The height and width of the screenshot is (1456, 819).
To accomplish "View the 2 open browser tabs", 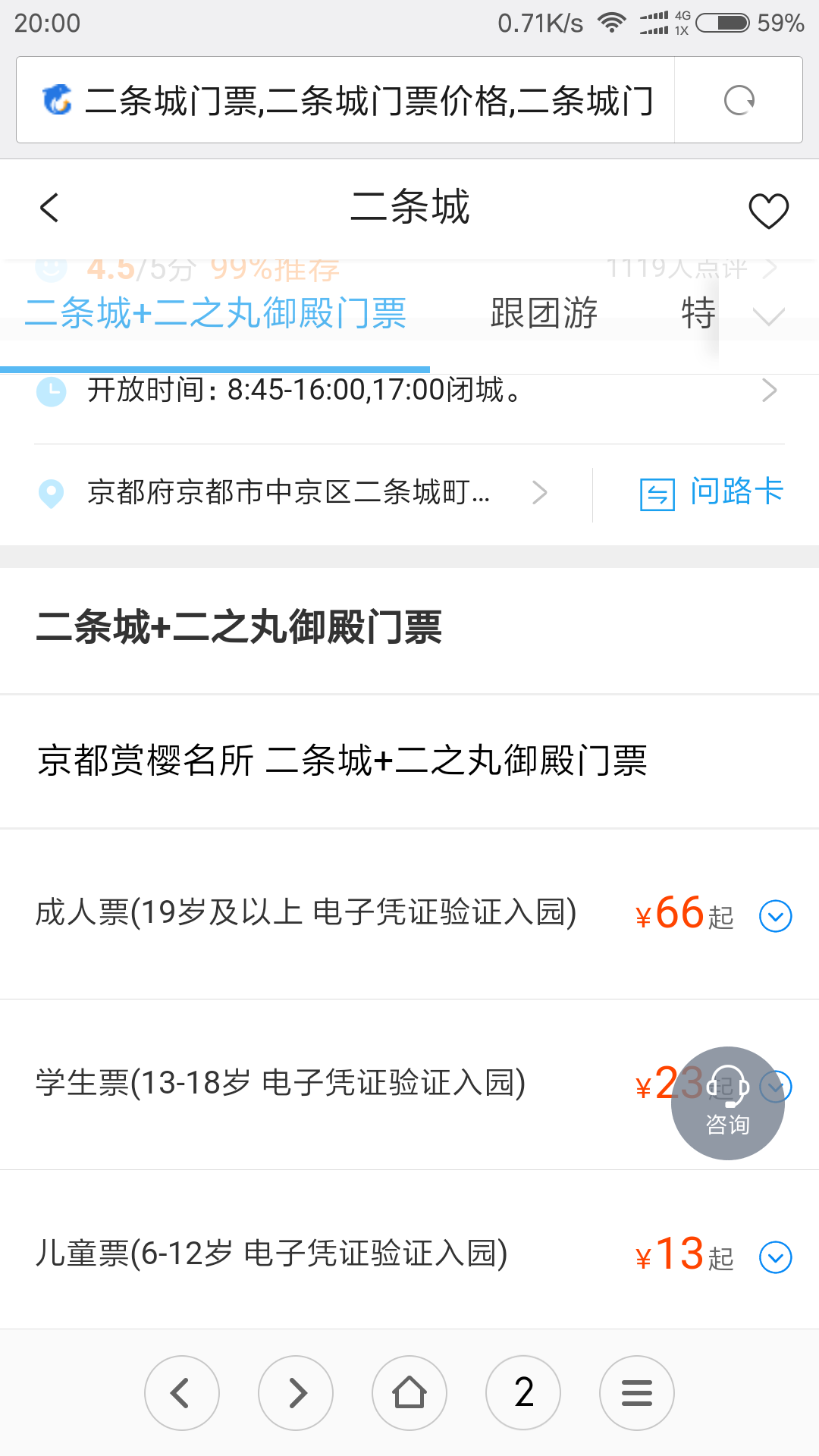I will tap(523, 1393).
